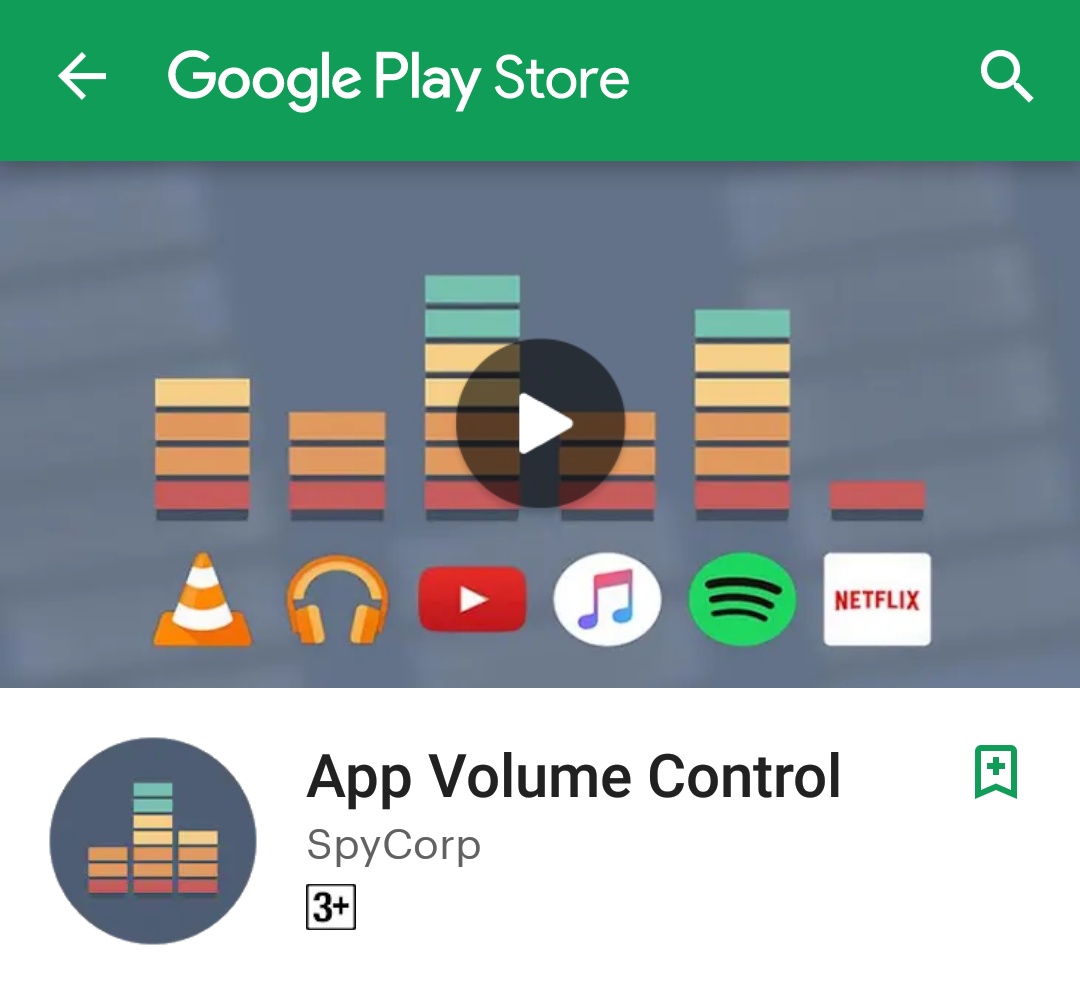Open the search icon
Viewport: 1080px width, 984px height.
click(1006, 77)
